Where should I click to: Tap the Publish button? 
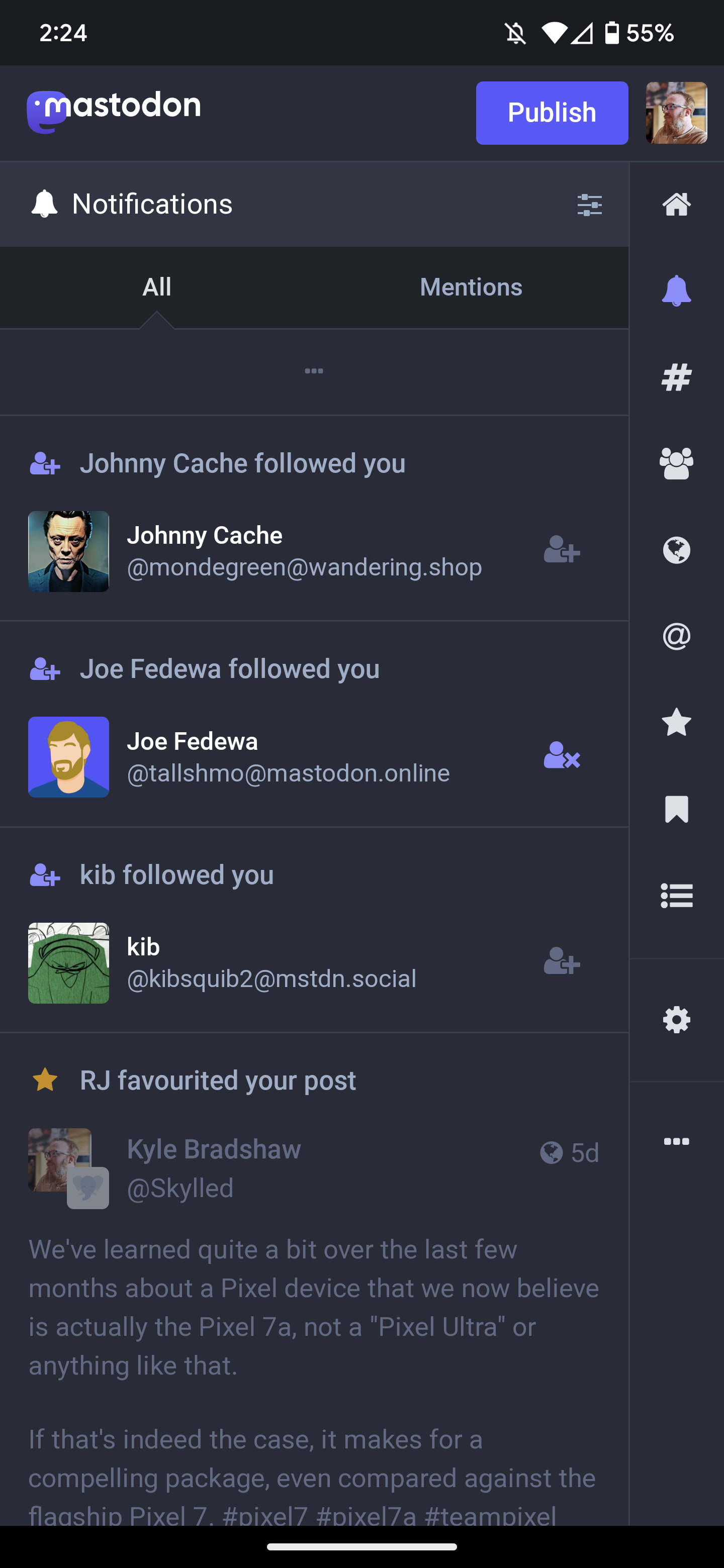coord(551,113)
